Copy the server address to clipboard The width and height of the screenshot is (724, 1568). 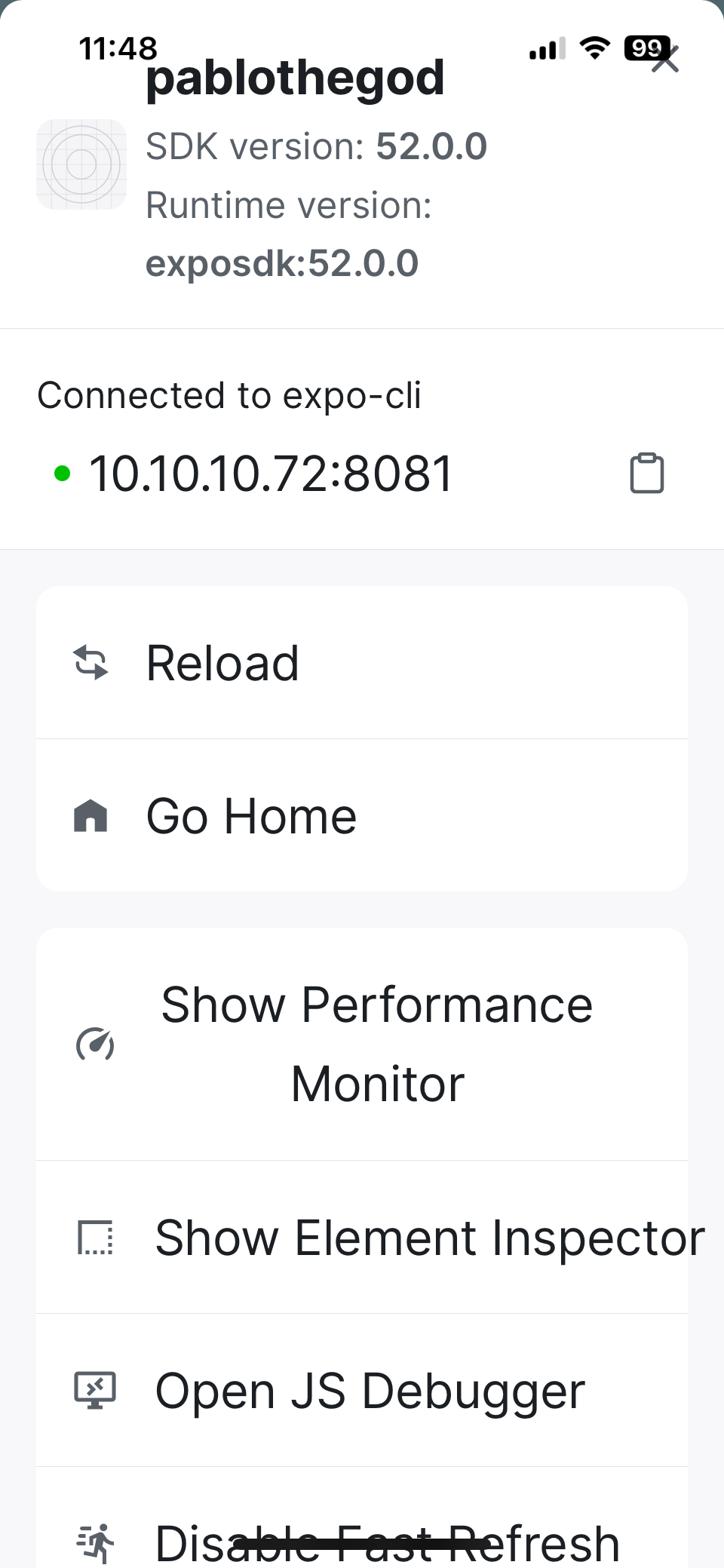[x=646, y=474]
